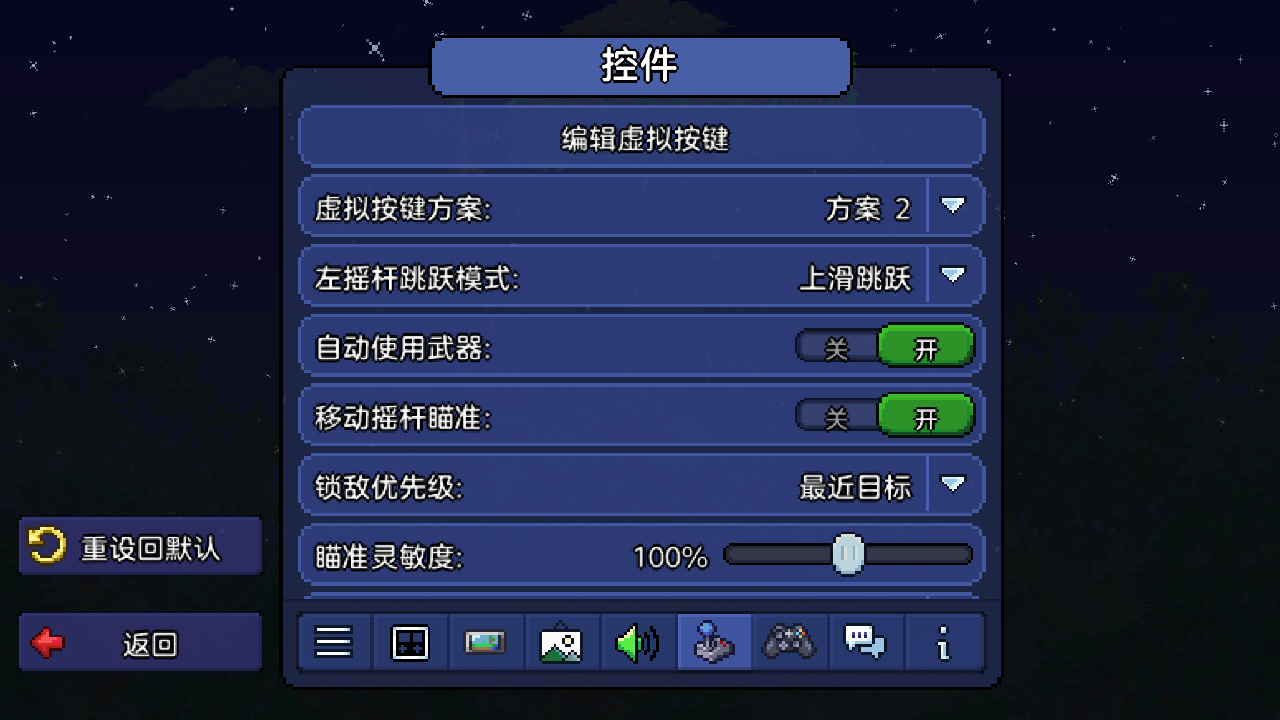This screenshot has height=720, width=1280.
Task: Switch to the gamepad controller tab
Action: 790,642
